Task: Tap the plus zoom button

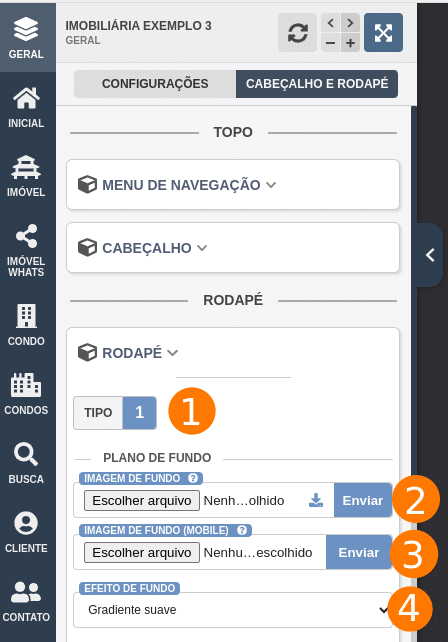Action: pyautogui.click(x=350, y=43)
